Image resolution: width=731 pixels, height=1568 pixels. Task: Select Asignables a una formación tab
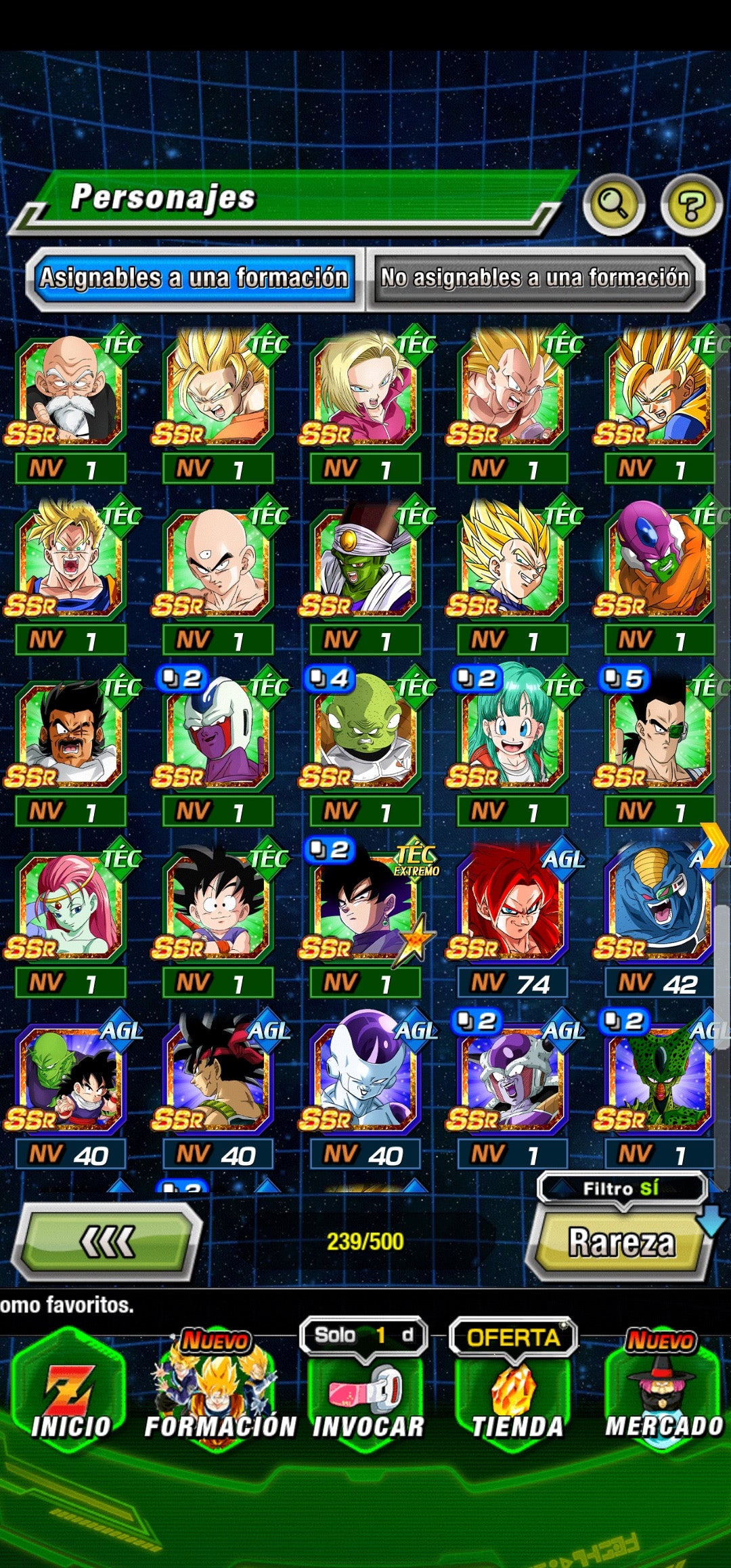194,278
